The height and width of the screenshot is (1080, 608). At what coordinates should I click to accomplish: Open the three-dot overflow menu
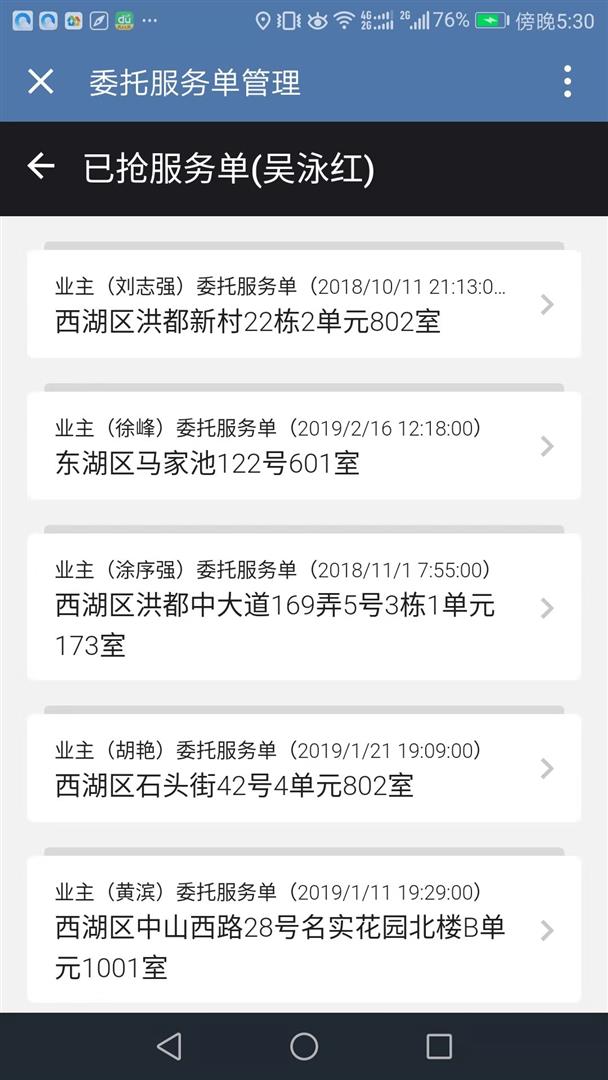567,82
